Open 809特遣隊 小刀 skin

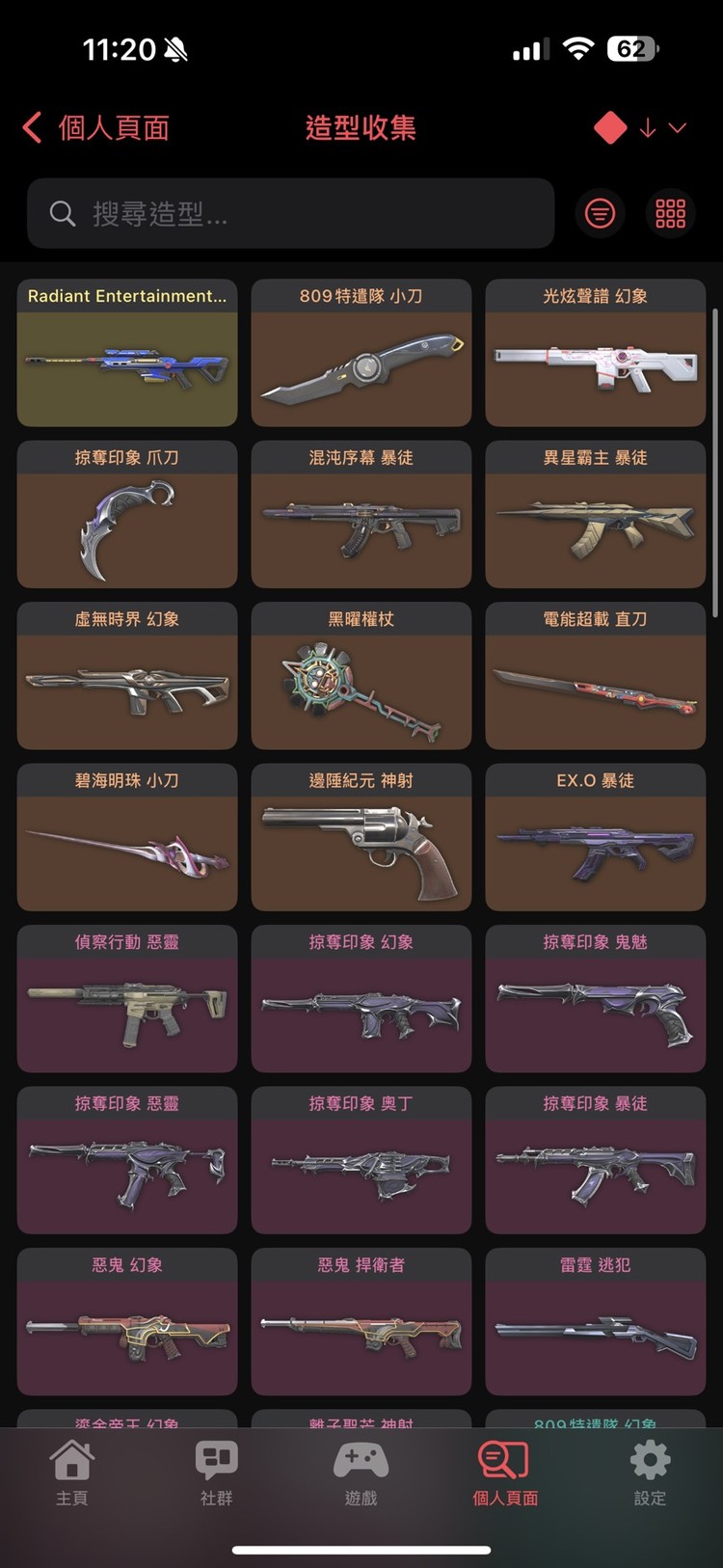click(x=361, y=353)
